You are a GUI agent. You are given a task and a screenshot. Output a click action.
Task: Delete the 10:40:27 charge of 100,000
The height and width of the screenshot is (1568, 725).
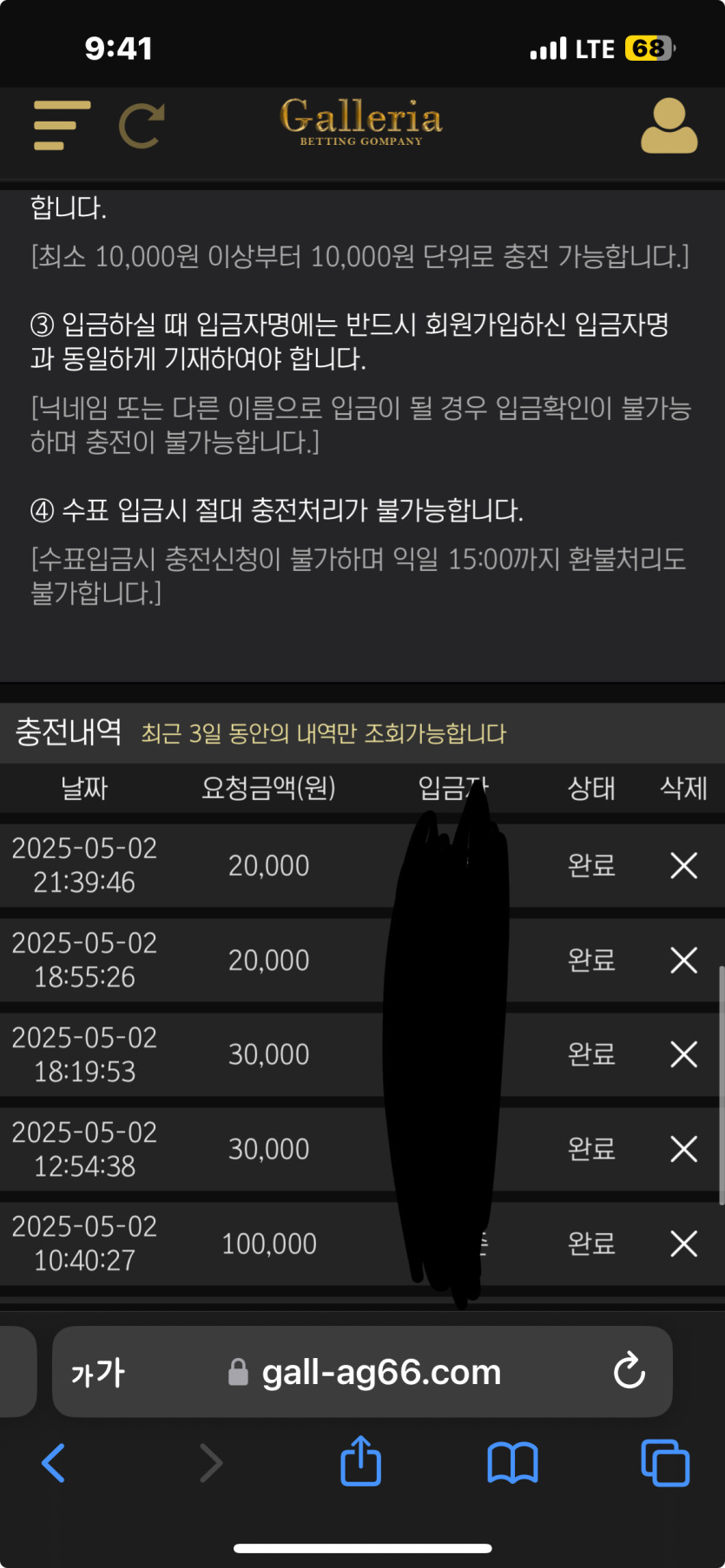point(683,1243)
